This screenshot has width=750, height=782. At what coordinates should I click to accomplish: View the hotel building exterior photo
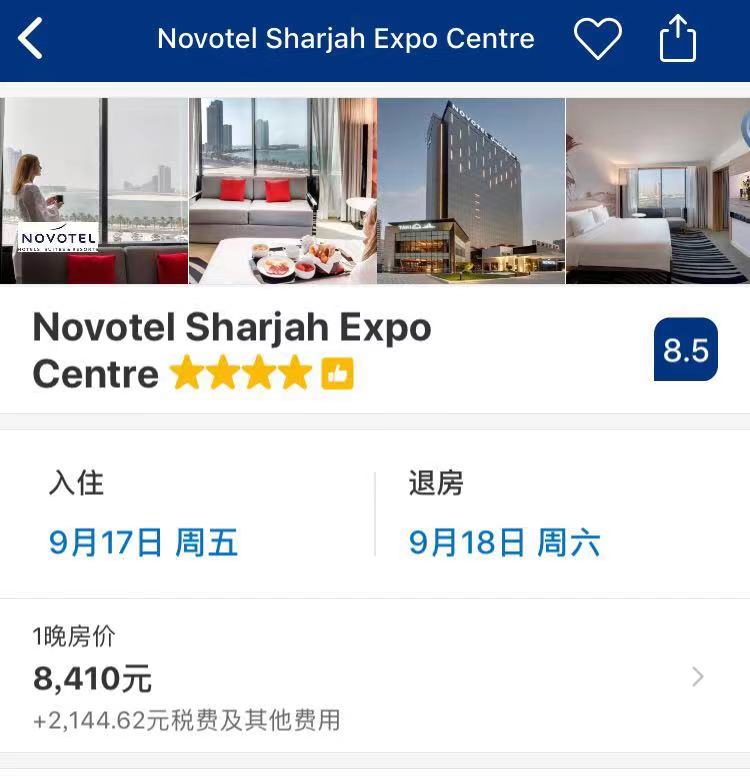(470, 190)
